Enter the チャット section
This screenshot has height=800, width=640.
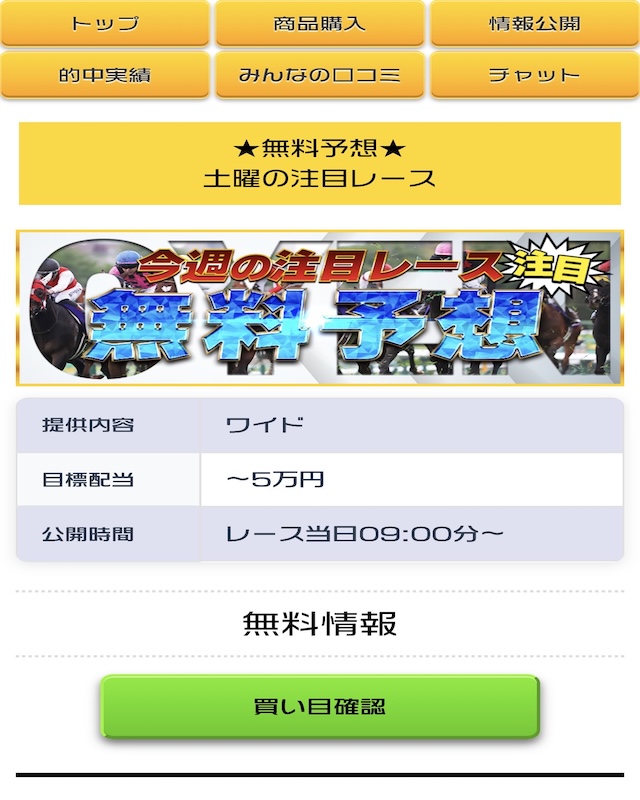coord(534,75)
